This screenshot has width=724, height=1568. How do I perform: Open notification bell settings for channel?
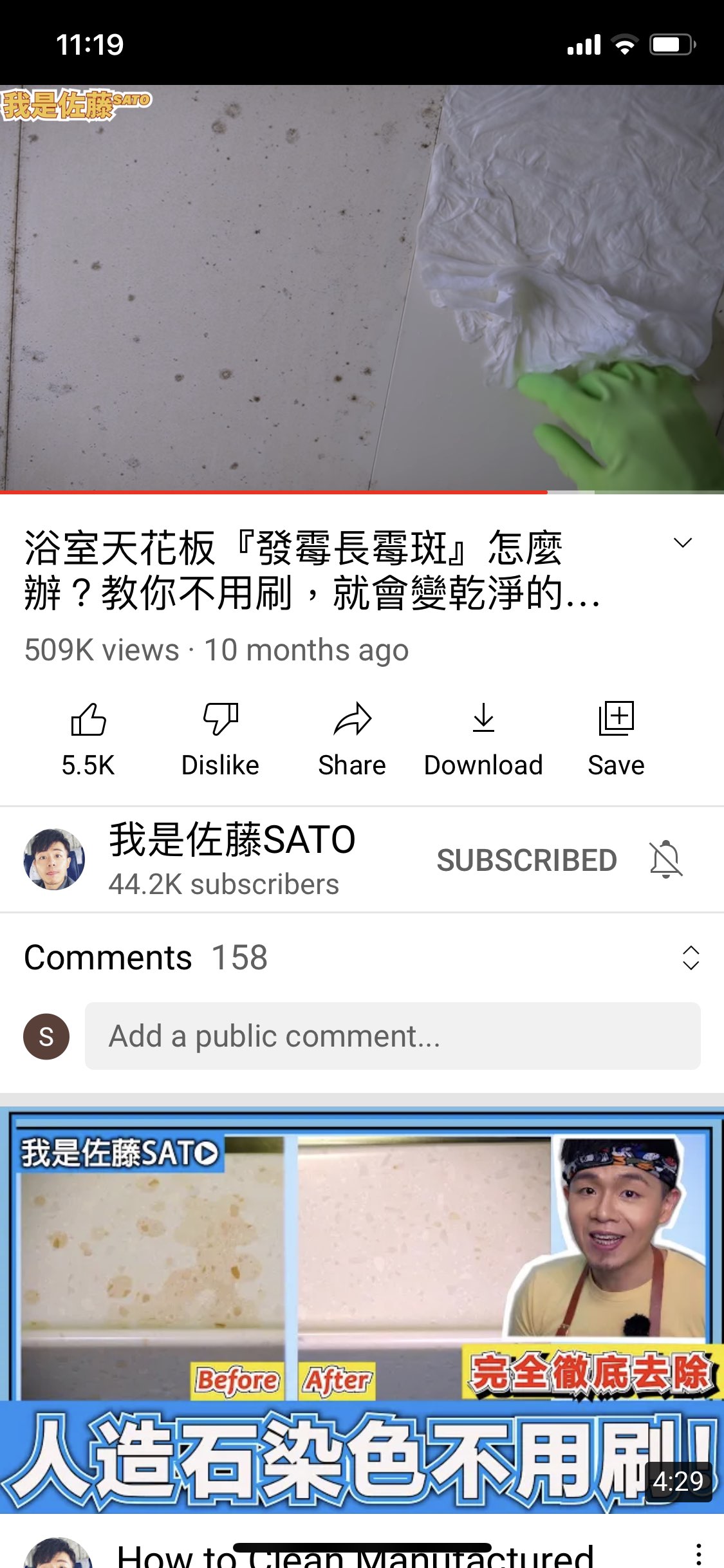coord(666,859)
